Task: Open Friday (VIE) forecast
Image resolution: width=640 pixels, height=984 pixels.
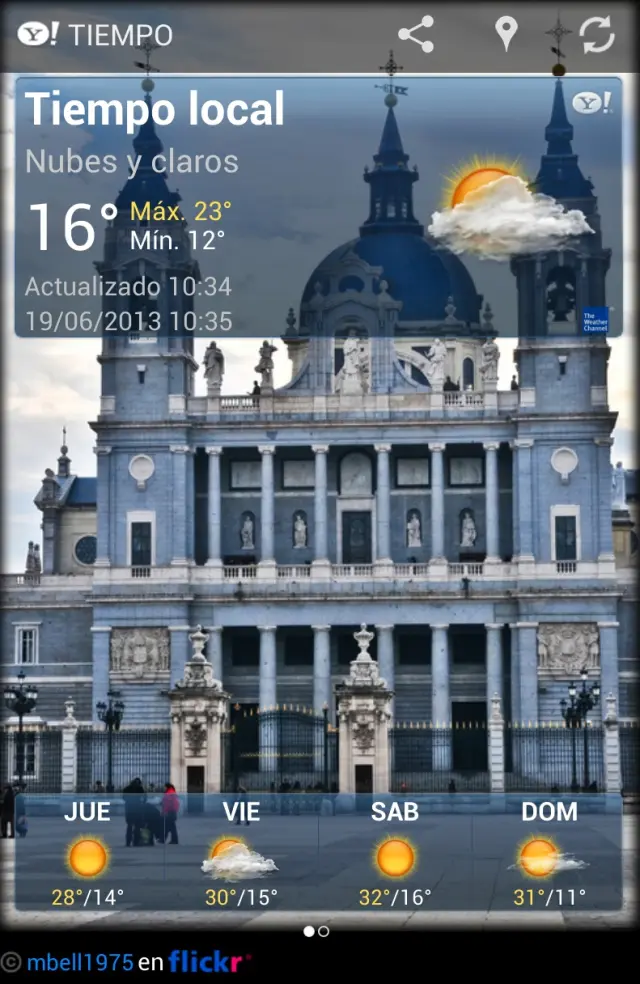Action: pyautogui.click(x=241, y=852)
